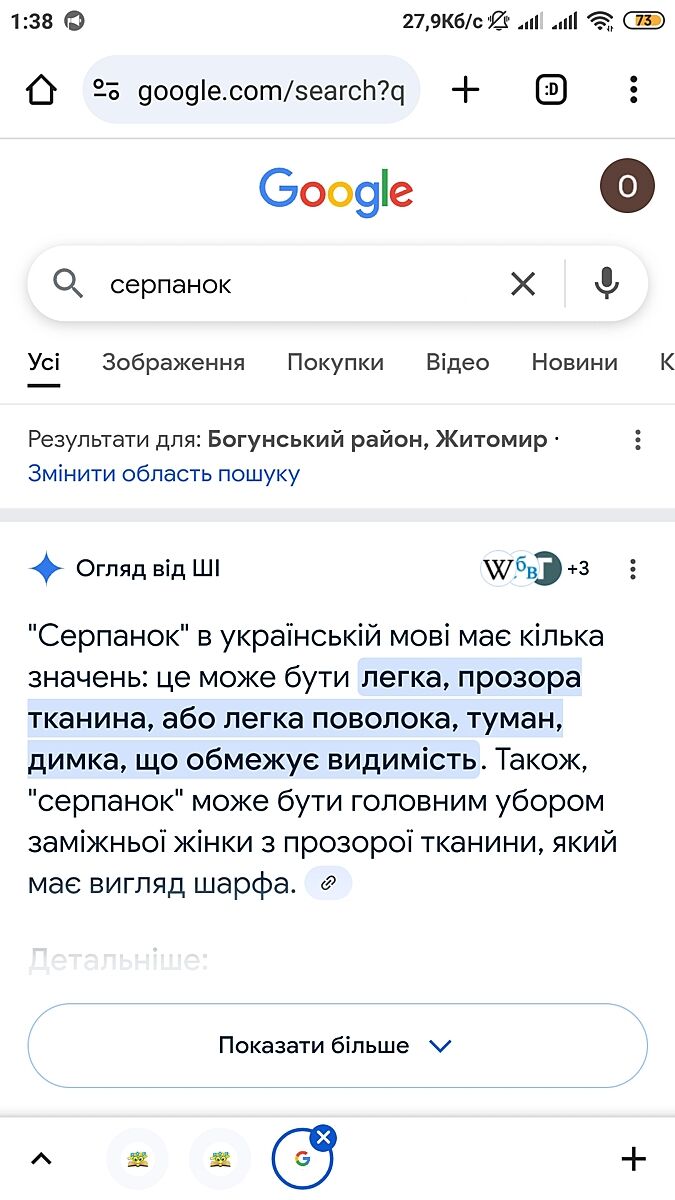Close the current Google tab in the strip

click(322, 1137)
